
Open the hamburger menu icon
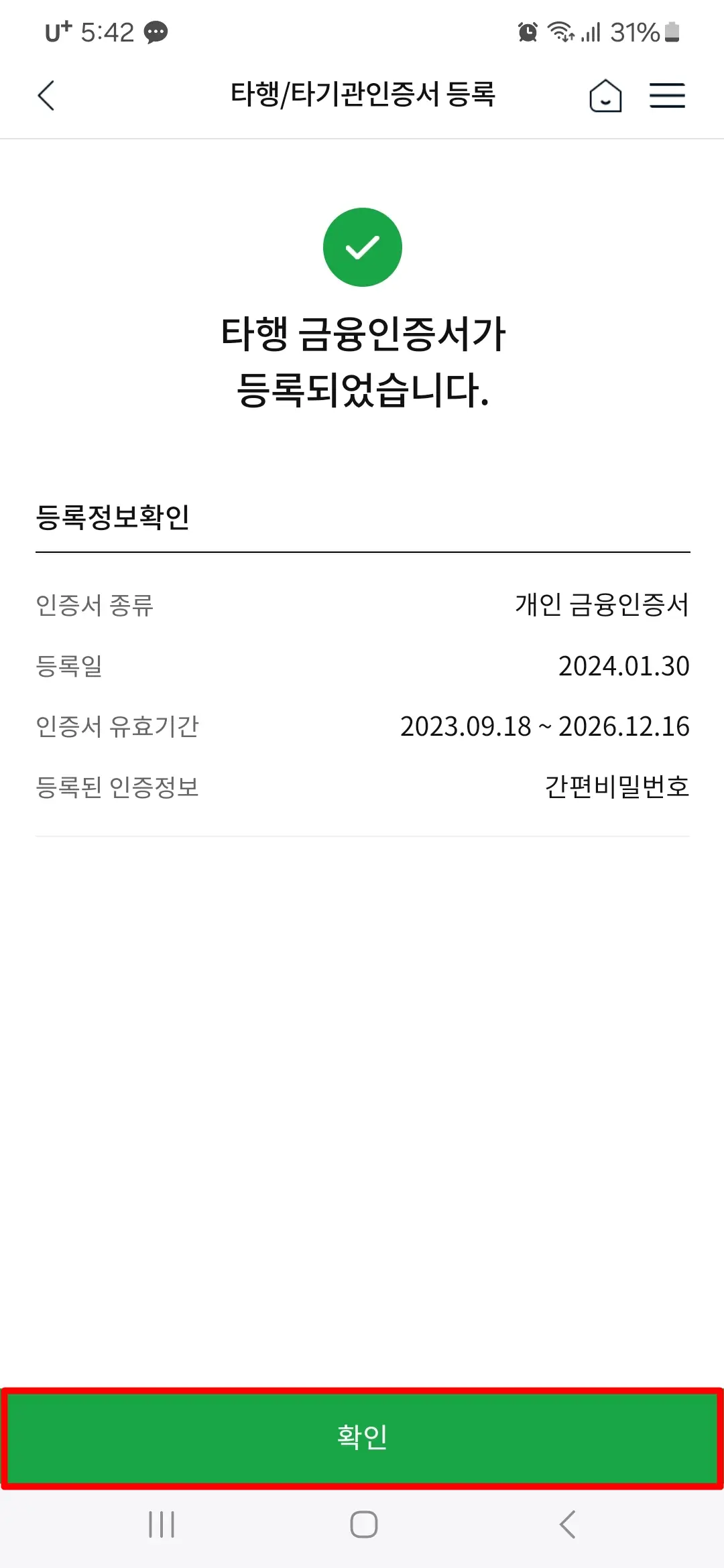[667, 96]
